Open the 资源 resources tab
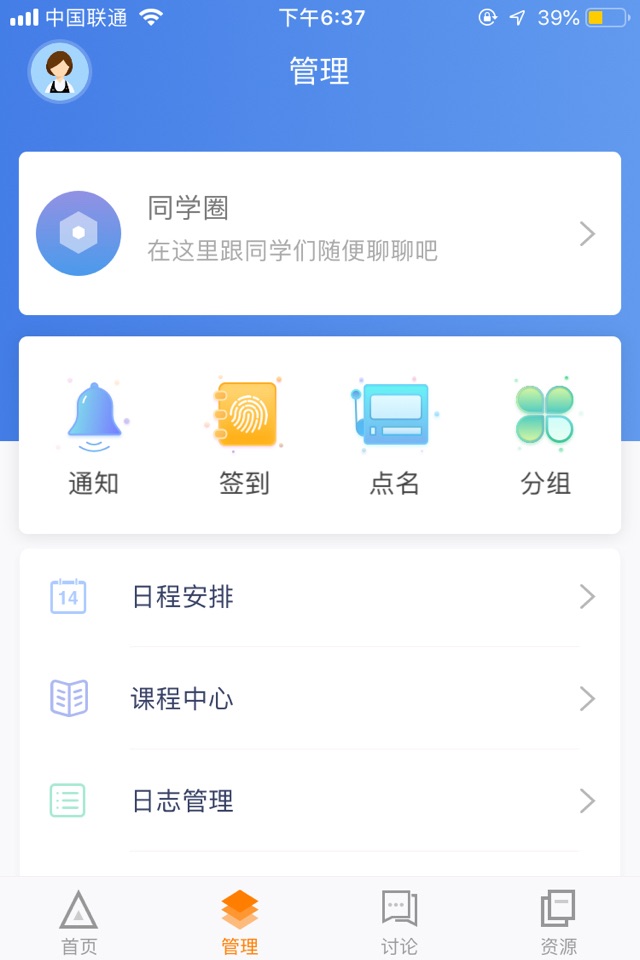This screenshot has height=960, width=640. point(558,921)
